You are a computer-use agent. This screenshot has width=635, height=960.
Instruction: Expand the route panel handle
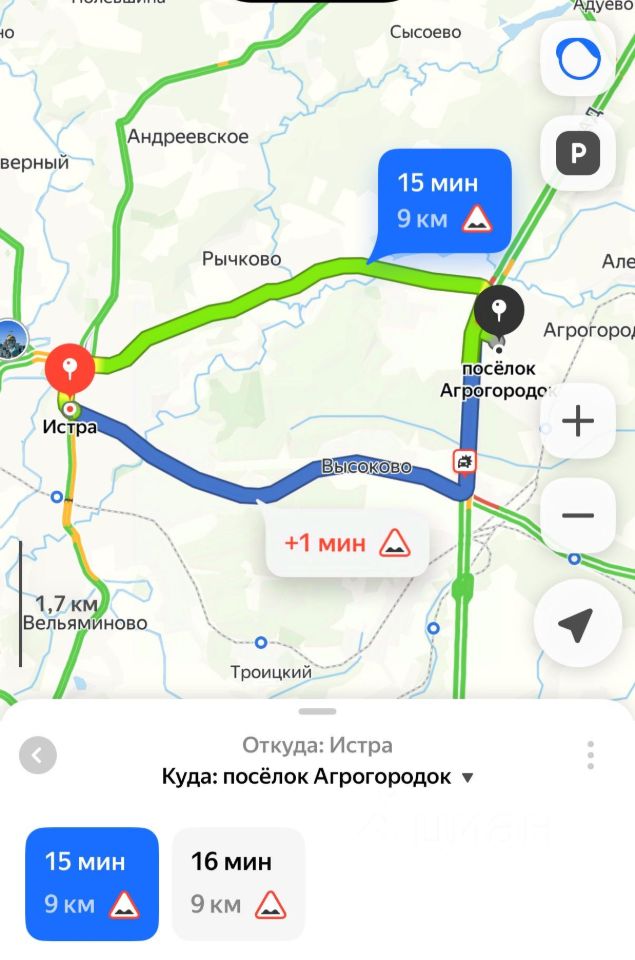[x=317, y=711]
